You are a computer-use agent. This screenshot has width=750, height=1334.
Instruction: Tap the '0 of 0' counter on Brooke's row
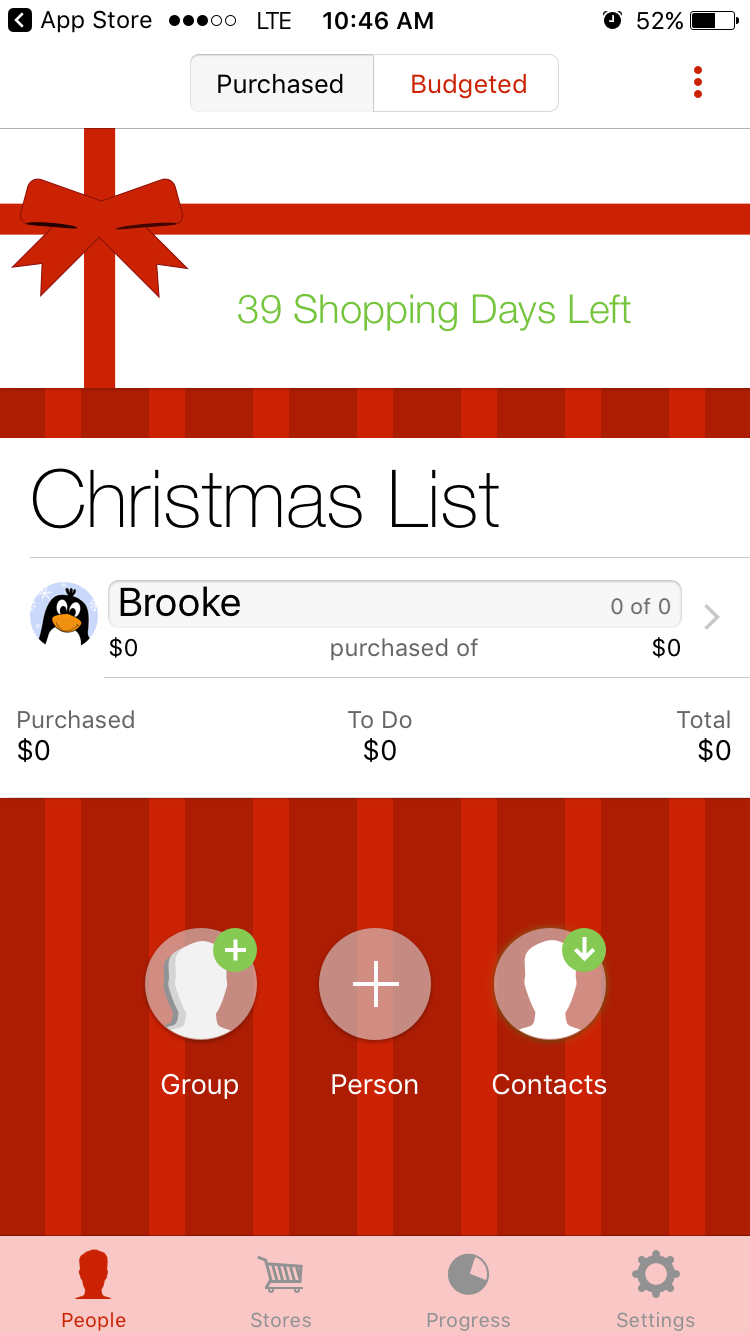pos(640,604)
